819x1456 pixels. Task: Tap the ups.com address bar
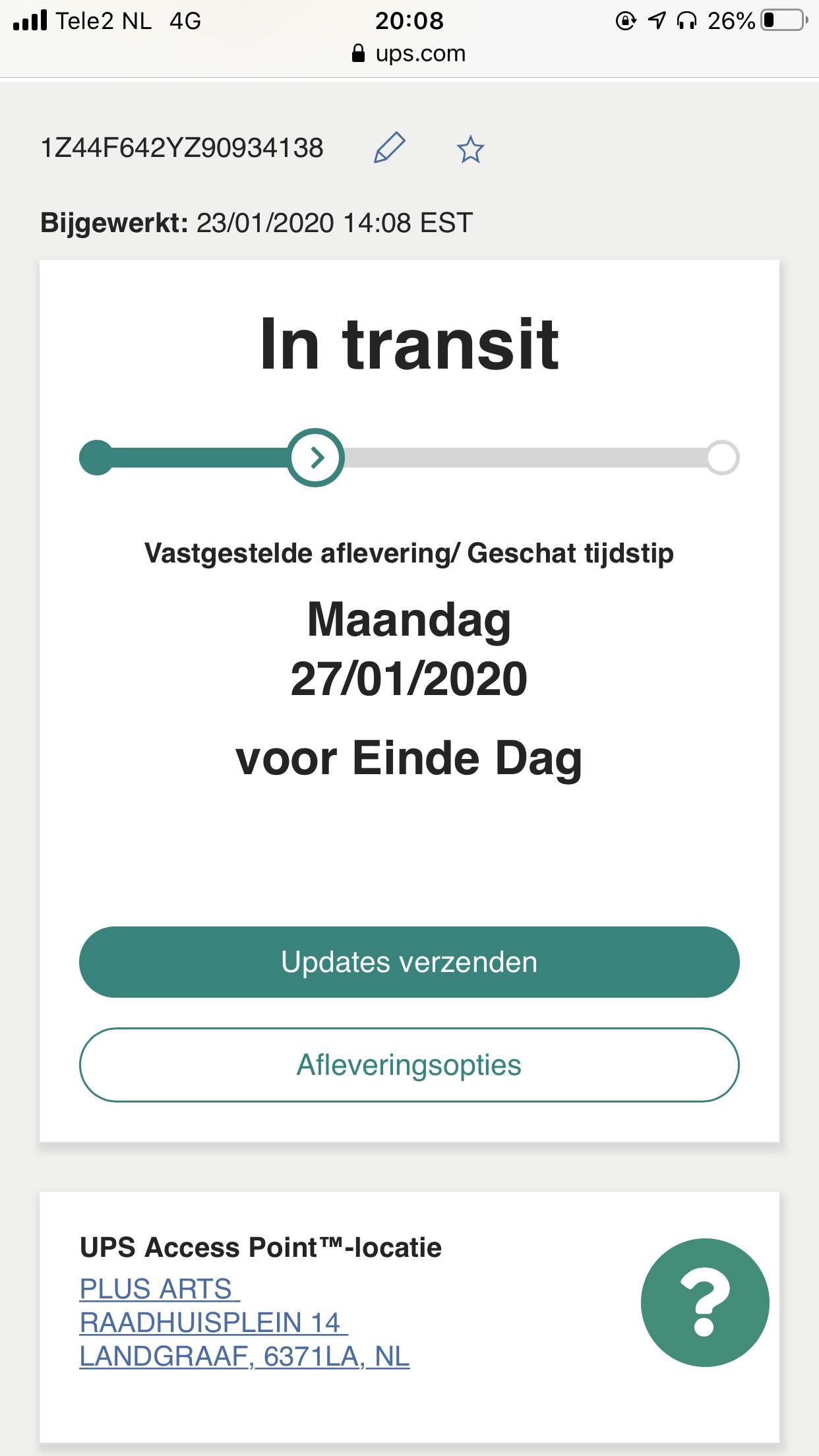coord(409,53)
